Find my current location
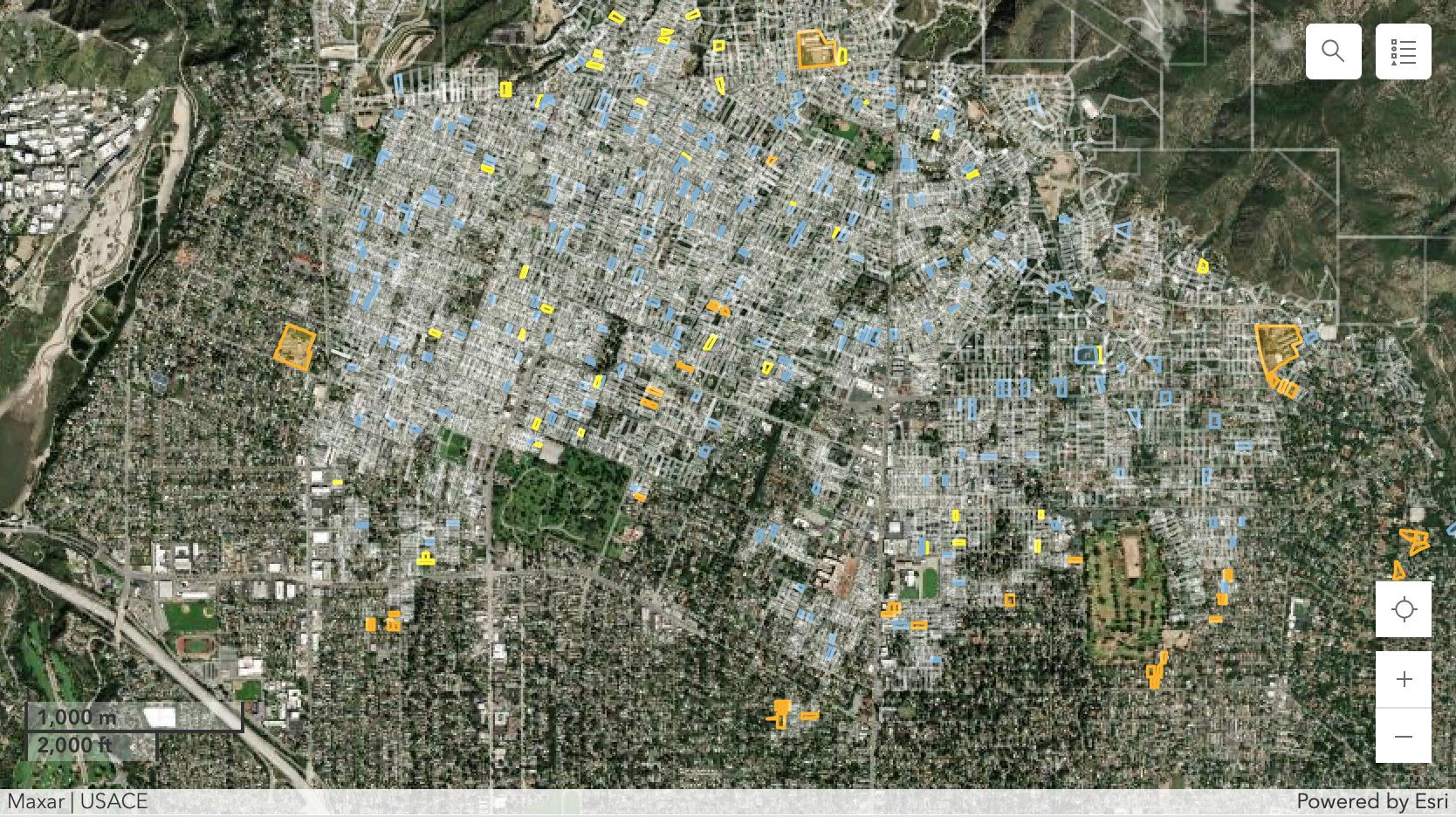Screen dimensions: 1456x817 click(x=1403, y=609)
